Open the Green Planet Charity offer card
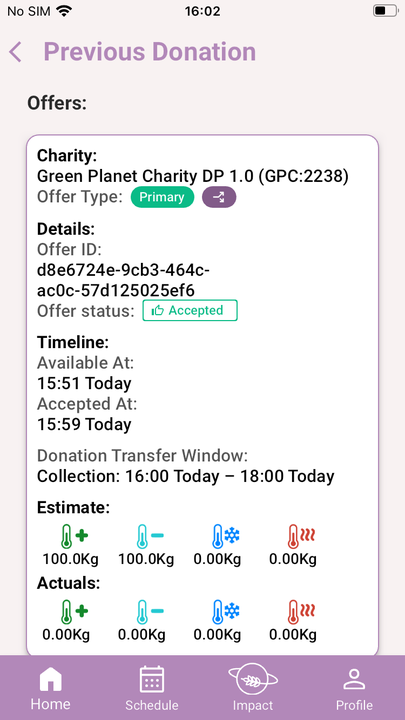 point(202,395)
